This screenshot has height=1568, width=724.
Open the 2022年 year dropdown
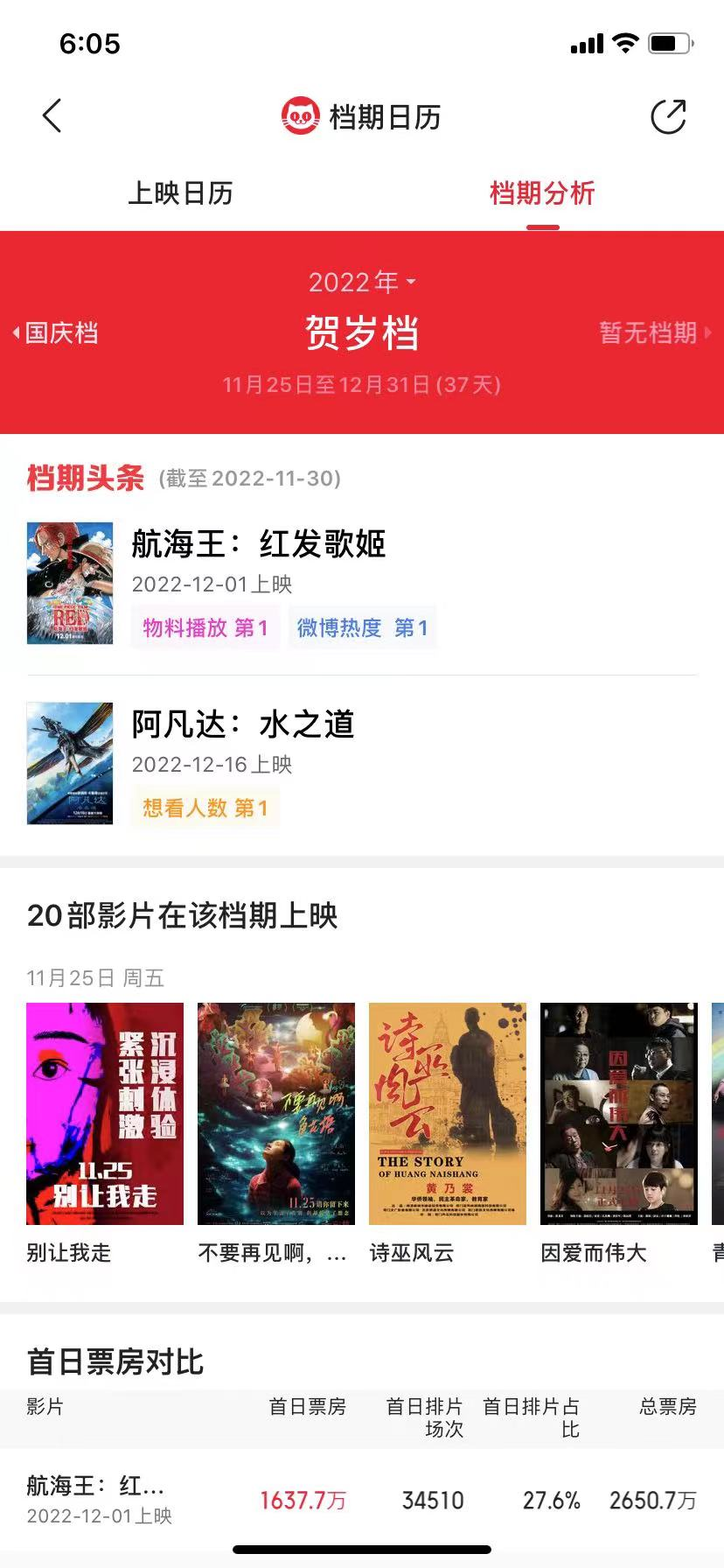tap(362, 282)
